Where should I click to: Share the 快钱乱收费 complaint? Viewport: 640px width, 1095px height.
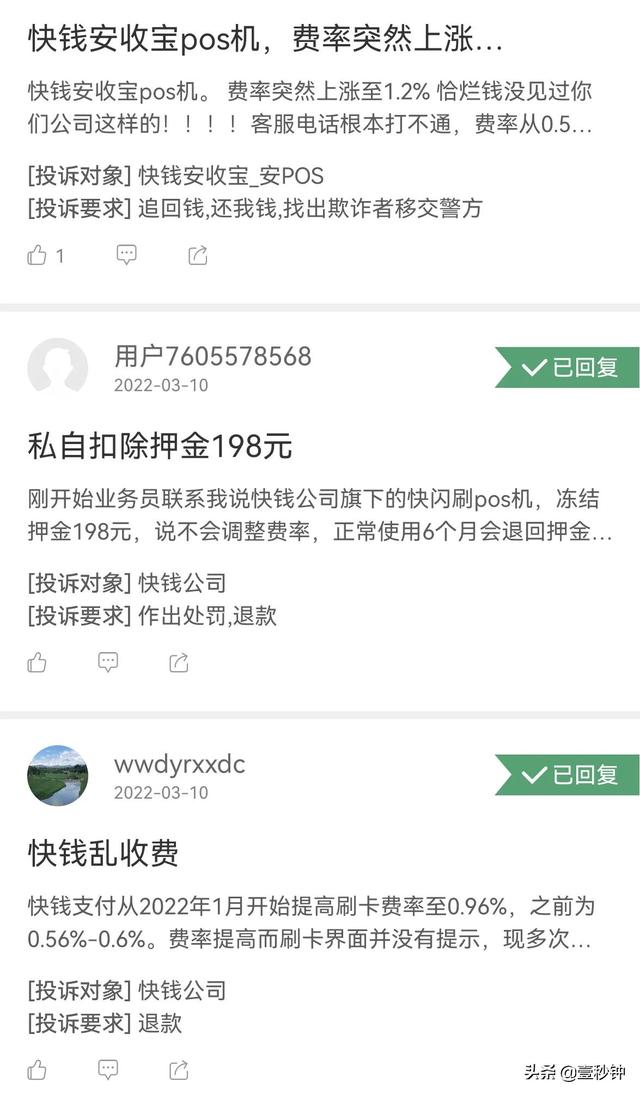tap(178, 1070)
